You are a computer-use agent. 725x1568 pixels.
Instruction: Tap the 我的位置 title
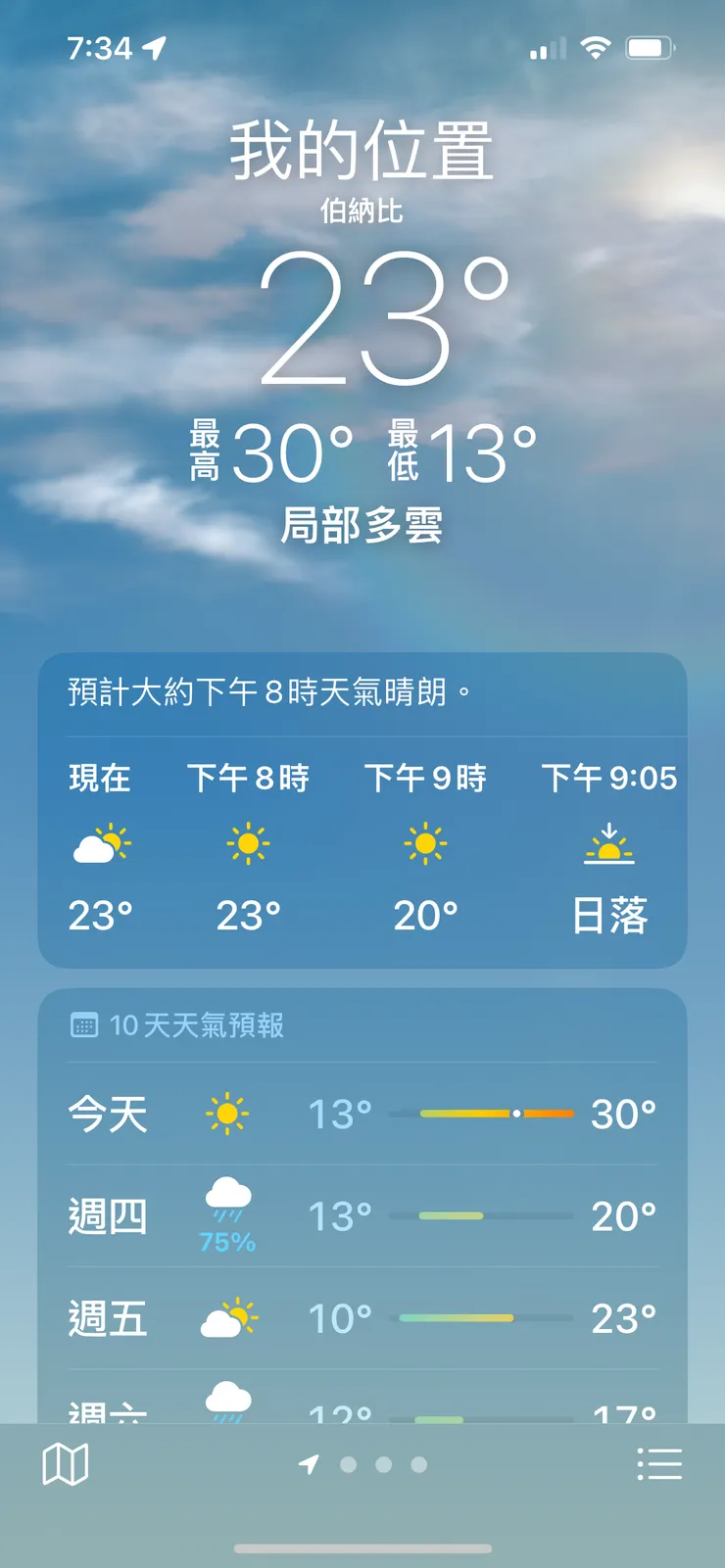[362, 149]
